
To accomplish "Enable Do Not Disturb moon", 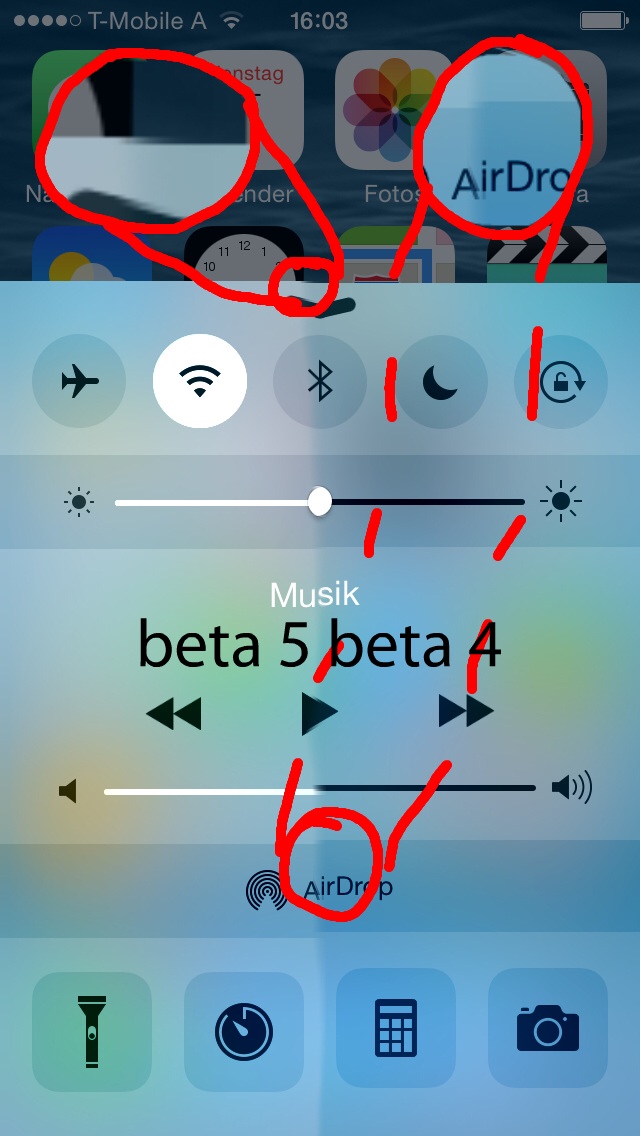I will tap(440, 381).
